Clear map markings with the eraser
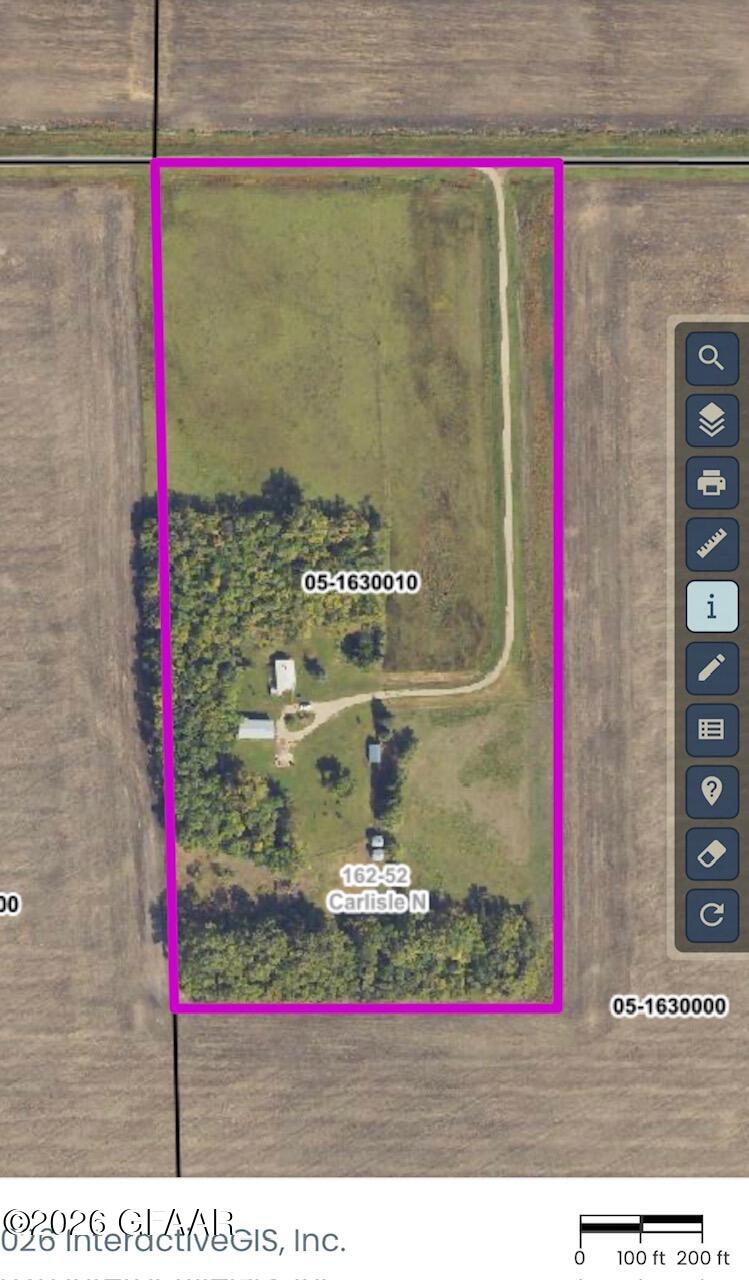This screenshot has width=749, height=1280. pyautogui.click(x=712, y=853)
